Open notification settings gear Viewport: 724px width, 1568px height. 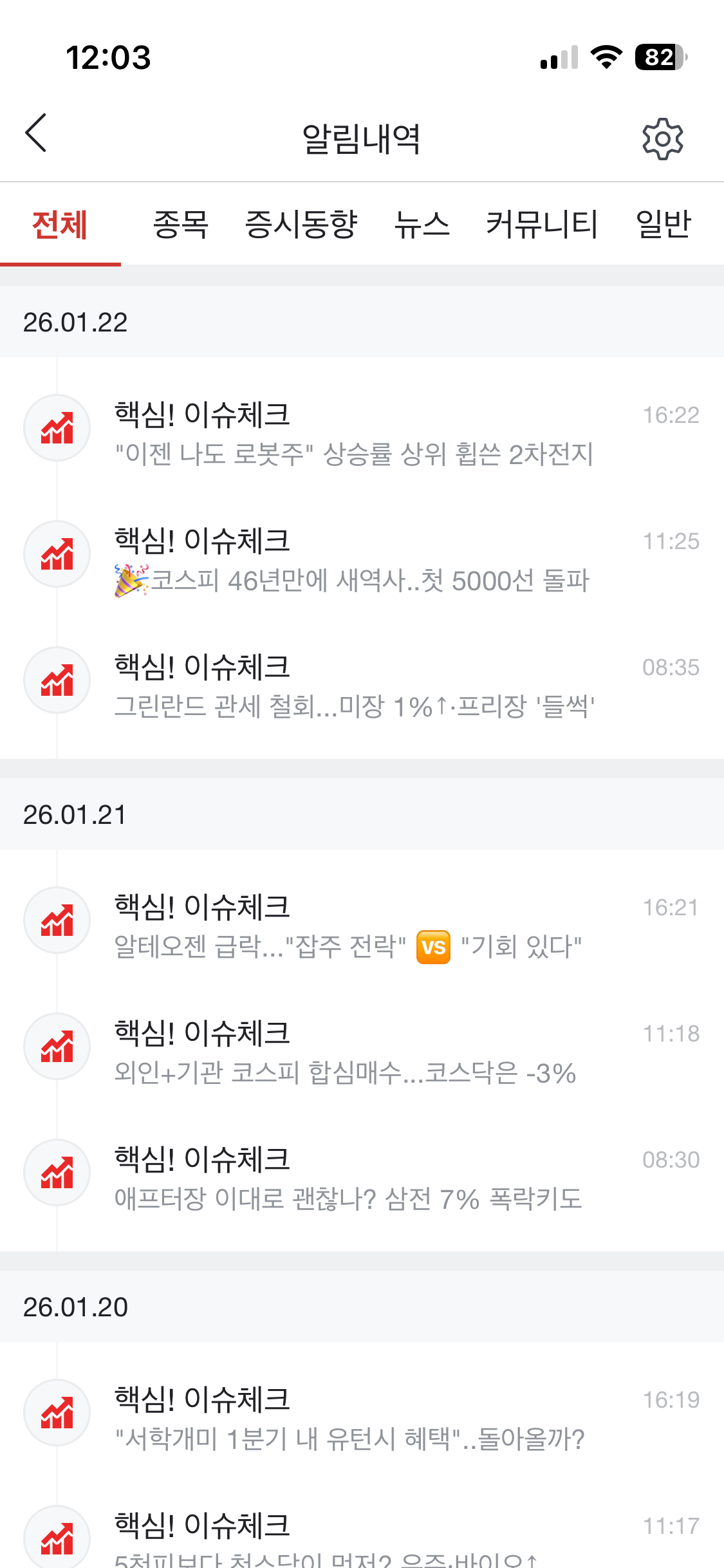coord(662,138)
